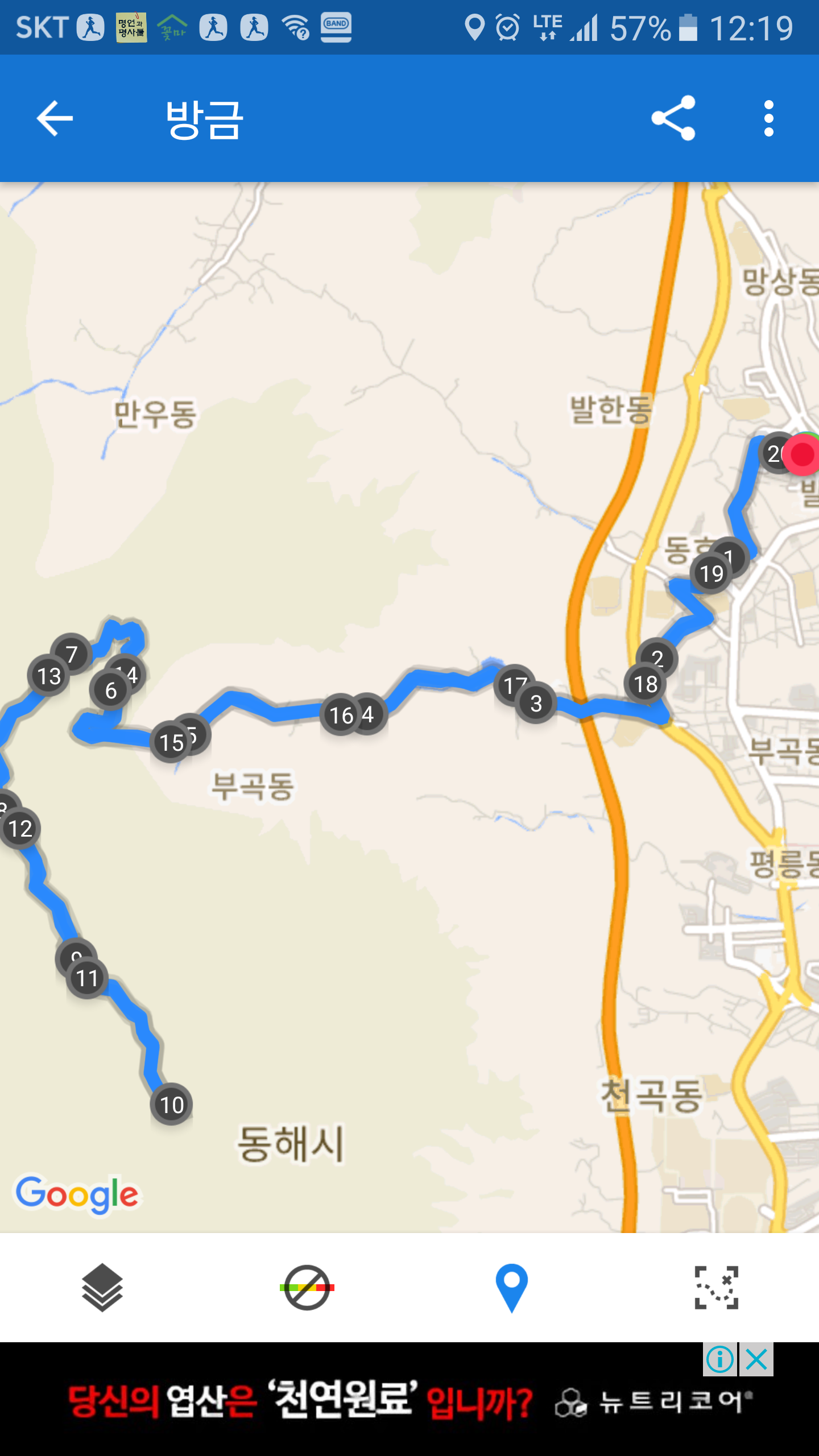
Task: Tap kilometer marker 13 on the route
Action: click(x=49, y=676)
